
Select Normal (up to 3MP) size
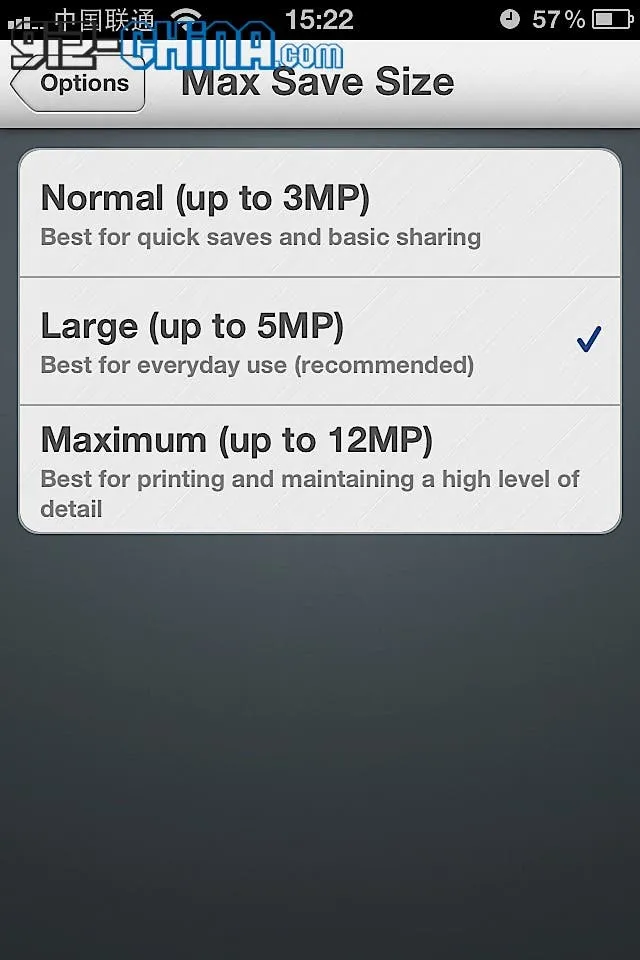click(320, 214)
